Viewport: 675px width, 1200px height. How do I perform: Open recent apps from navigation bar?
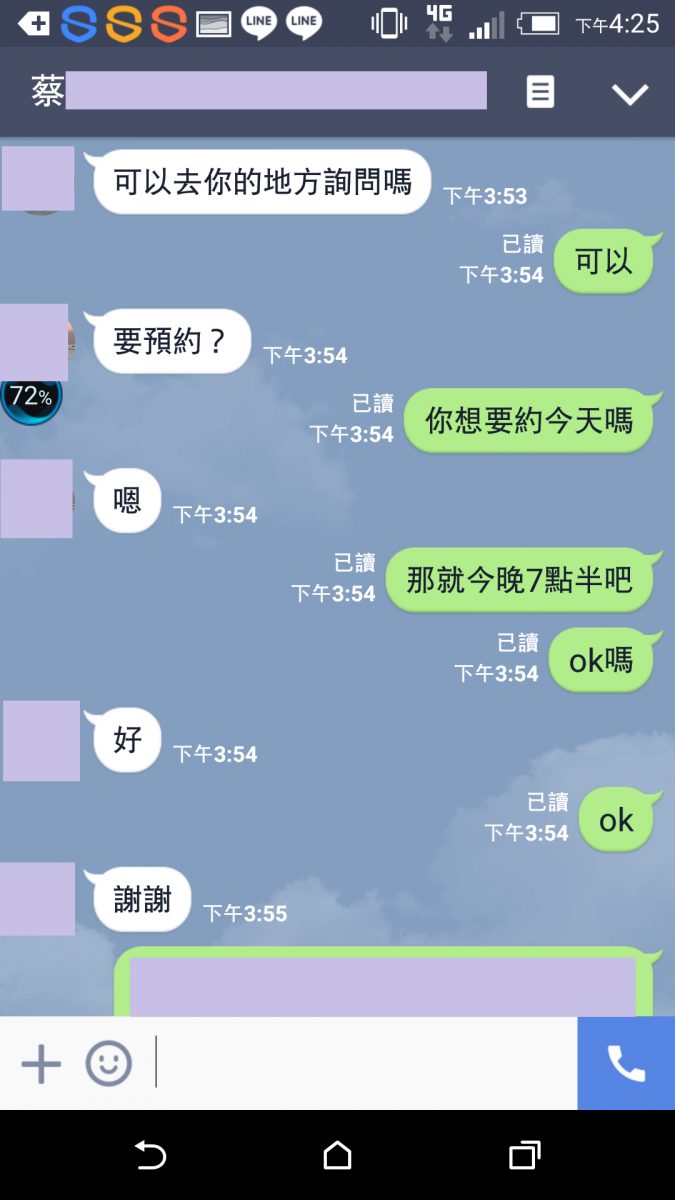[524, 1155]
